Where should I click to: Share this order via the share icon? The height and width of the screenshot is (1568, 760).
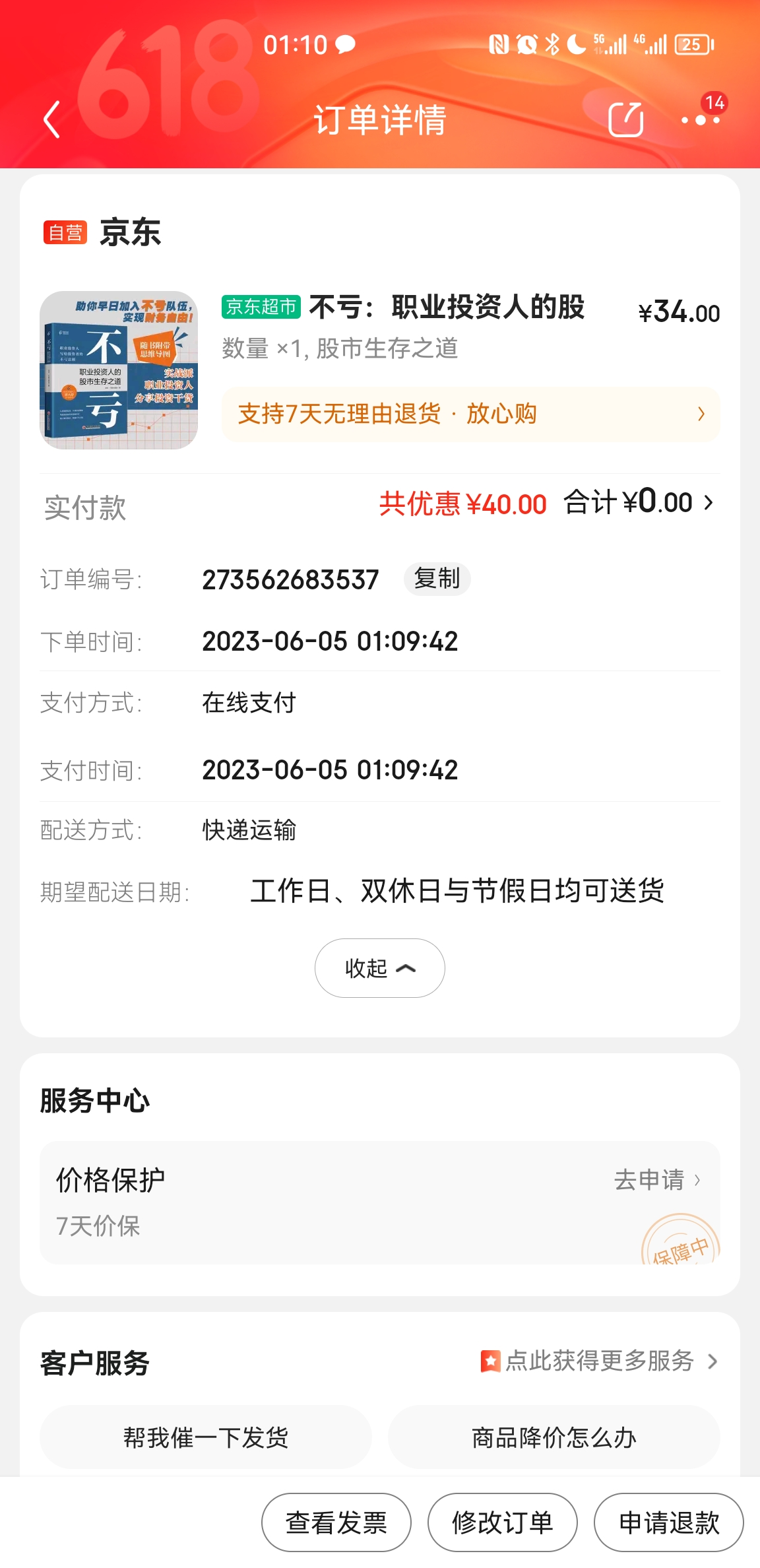click(625, 119)
